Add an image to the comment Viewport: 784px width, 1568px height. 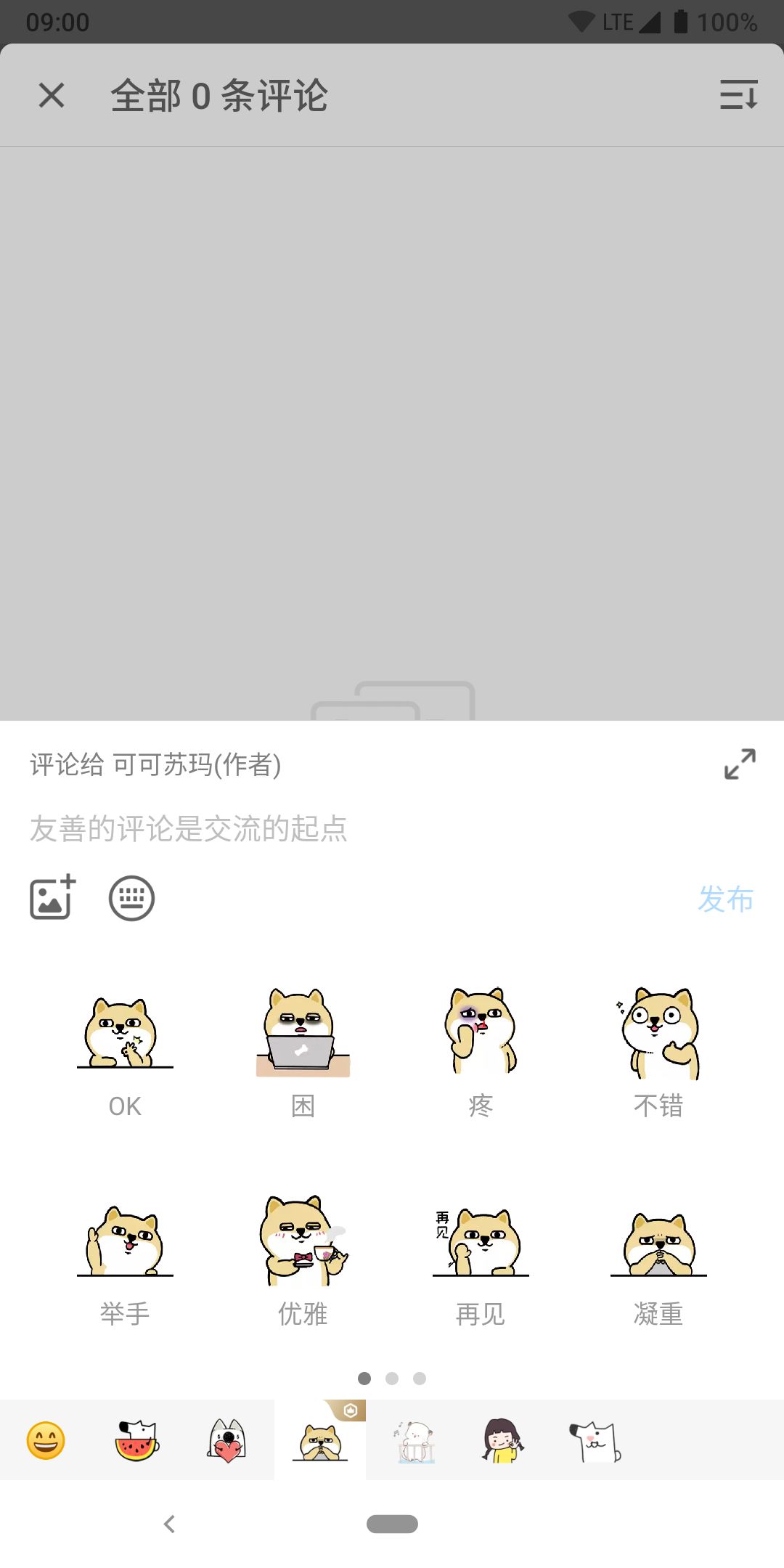point(52,898)
